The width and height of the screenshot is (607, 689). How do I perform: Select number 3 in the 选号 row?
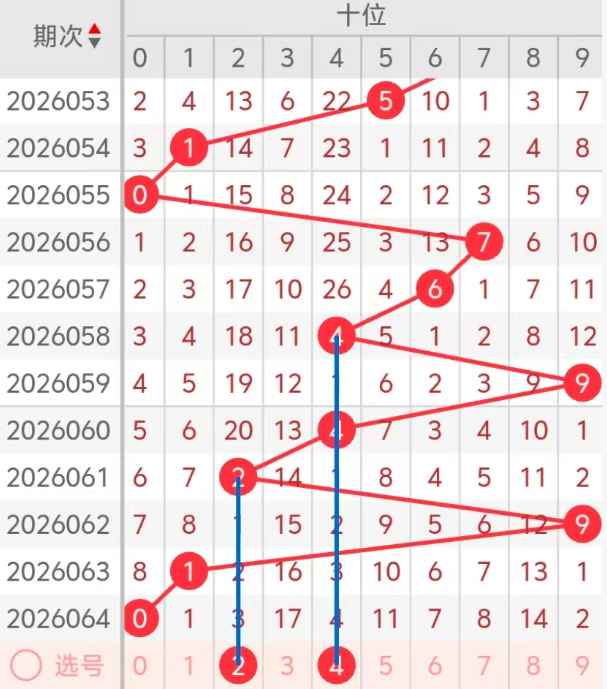tap(287, 665)
